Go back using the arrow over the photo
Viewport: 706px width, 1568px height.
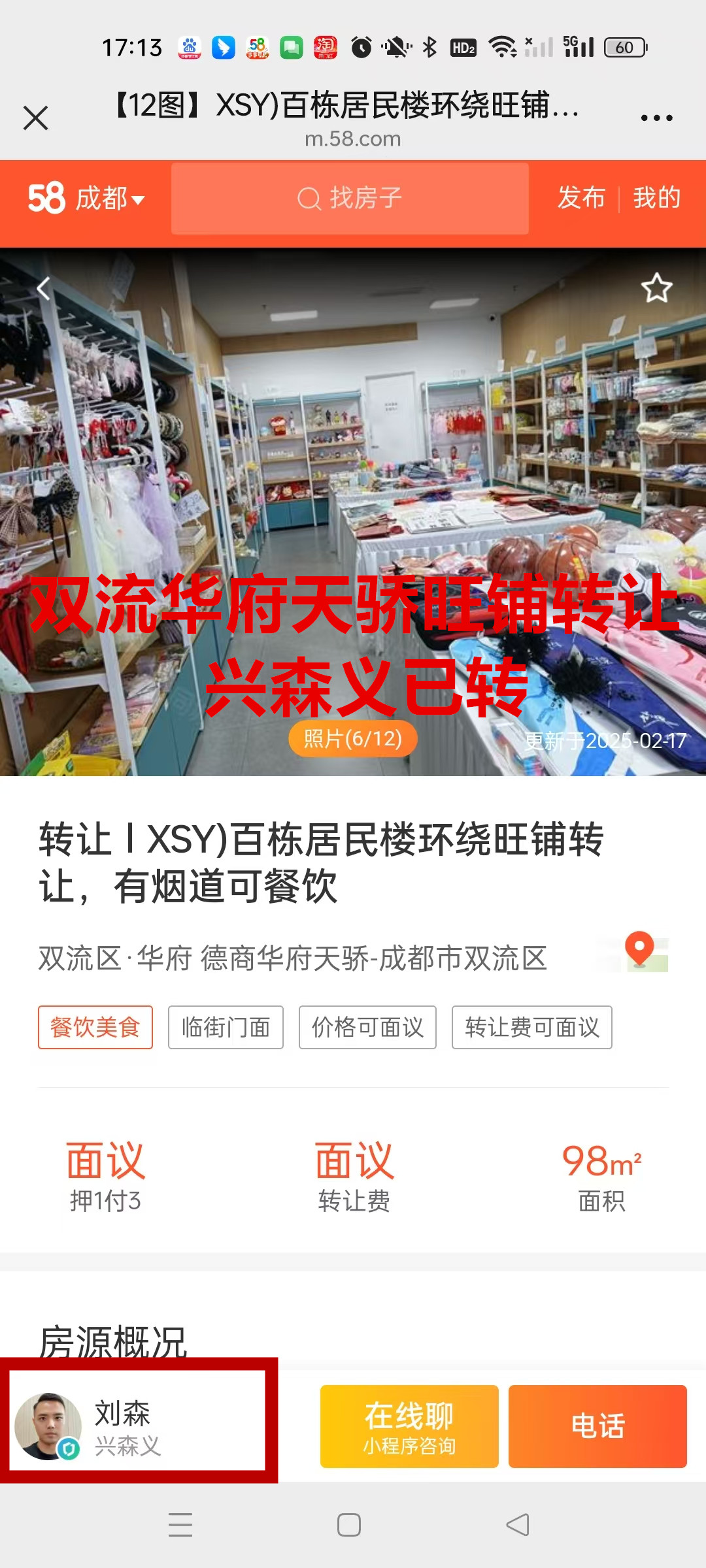[44, 288]
